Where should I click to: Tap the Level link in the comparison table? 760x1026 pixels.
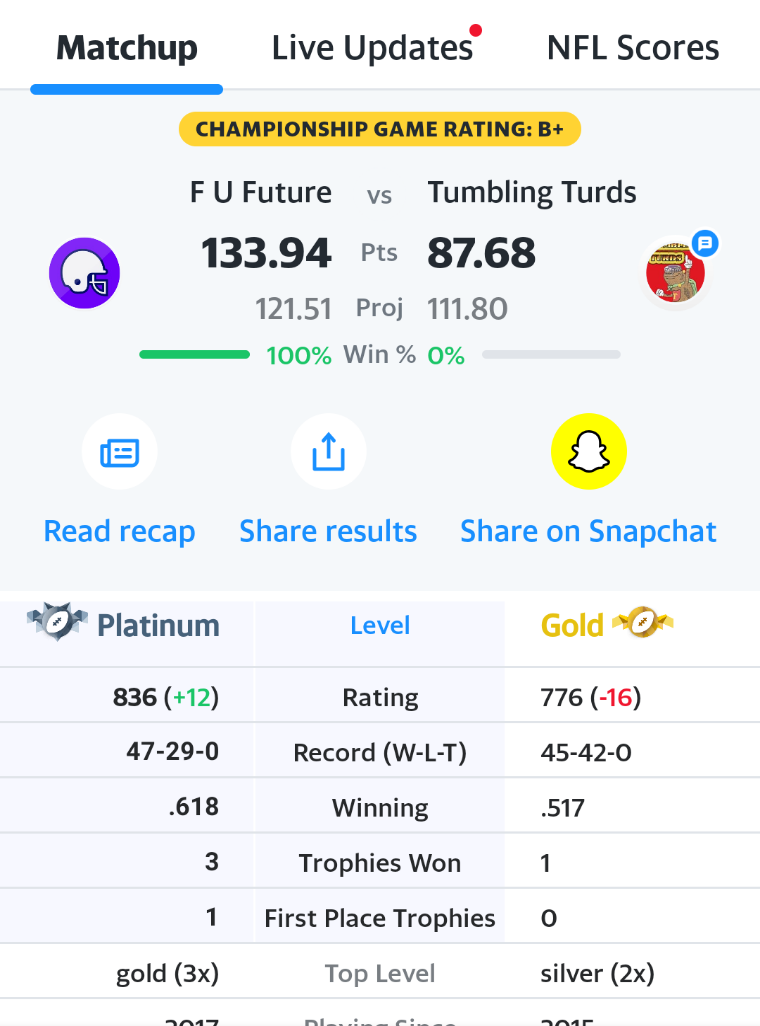380,626
